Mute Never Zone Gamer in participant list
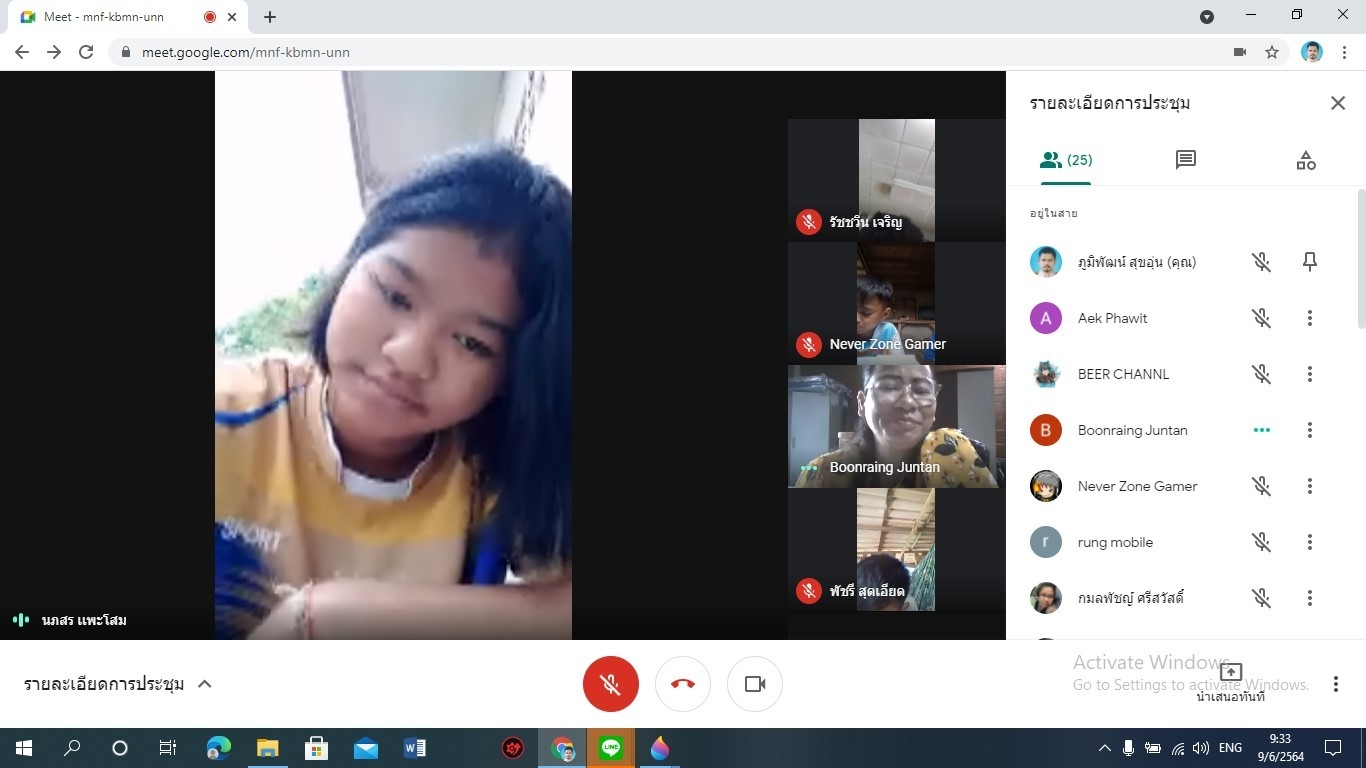Viewport: 1366px width, 768px height. click(x=1261, y=486)
